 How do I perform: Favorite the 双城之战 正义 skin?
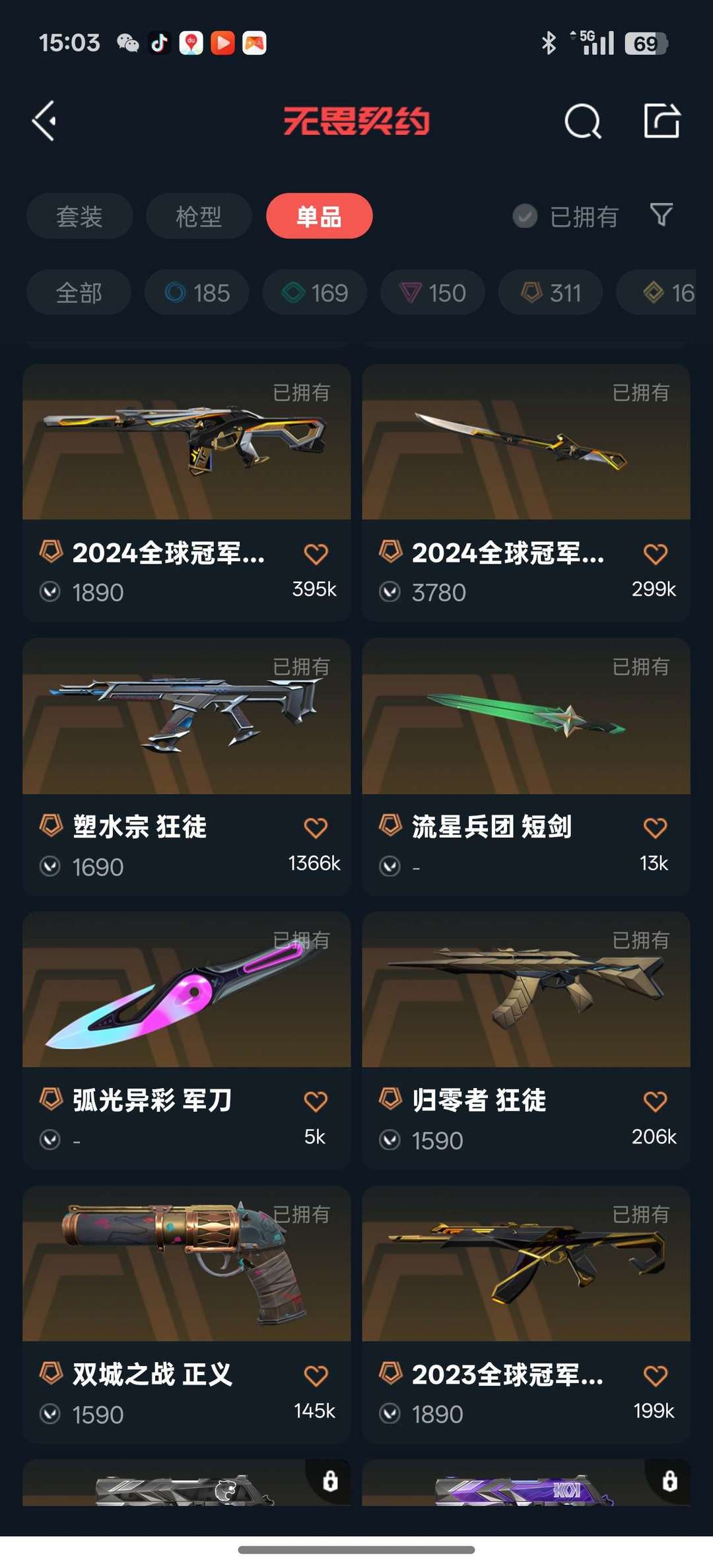tap(316, 1375)
